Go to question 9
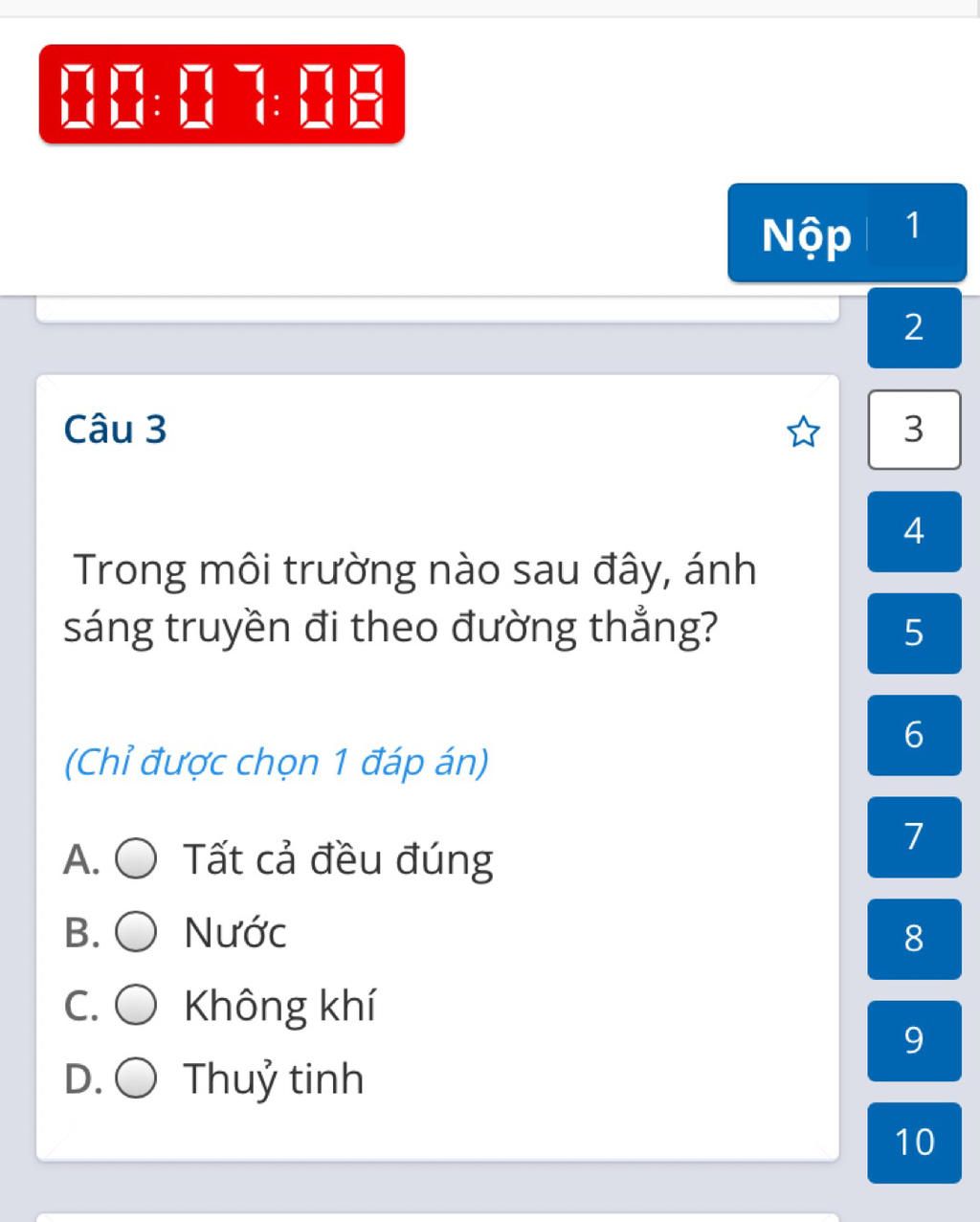Image resolution: width=980 pixels, height=1222 pixels. point(914,1040)
